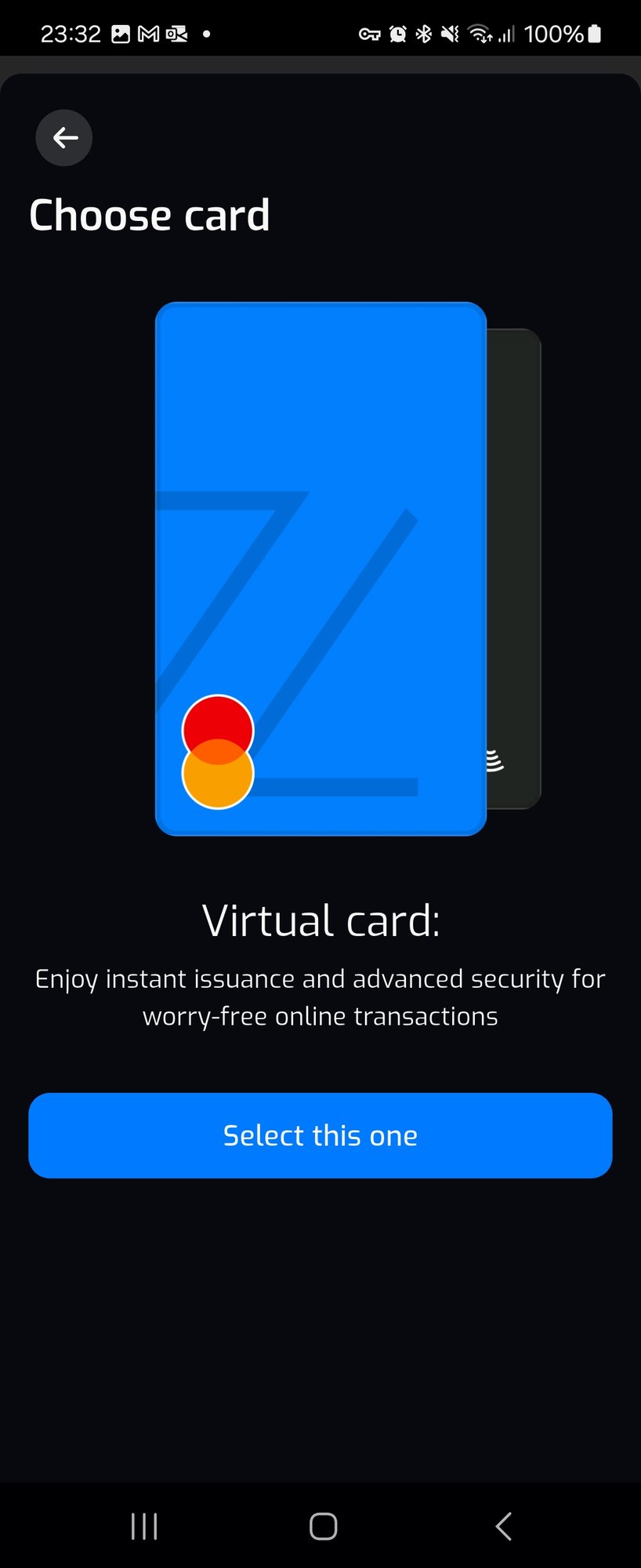Open recent apps from navigation bar
Screen dimensions: 641x1568
tap(144, 1526)
